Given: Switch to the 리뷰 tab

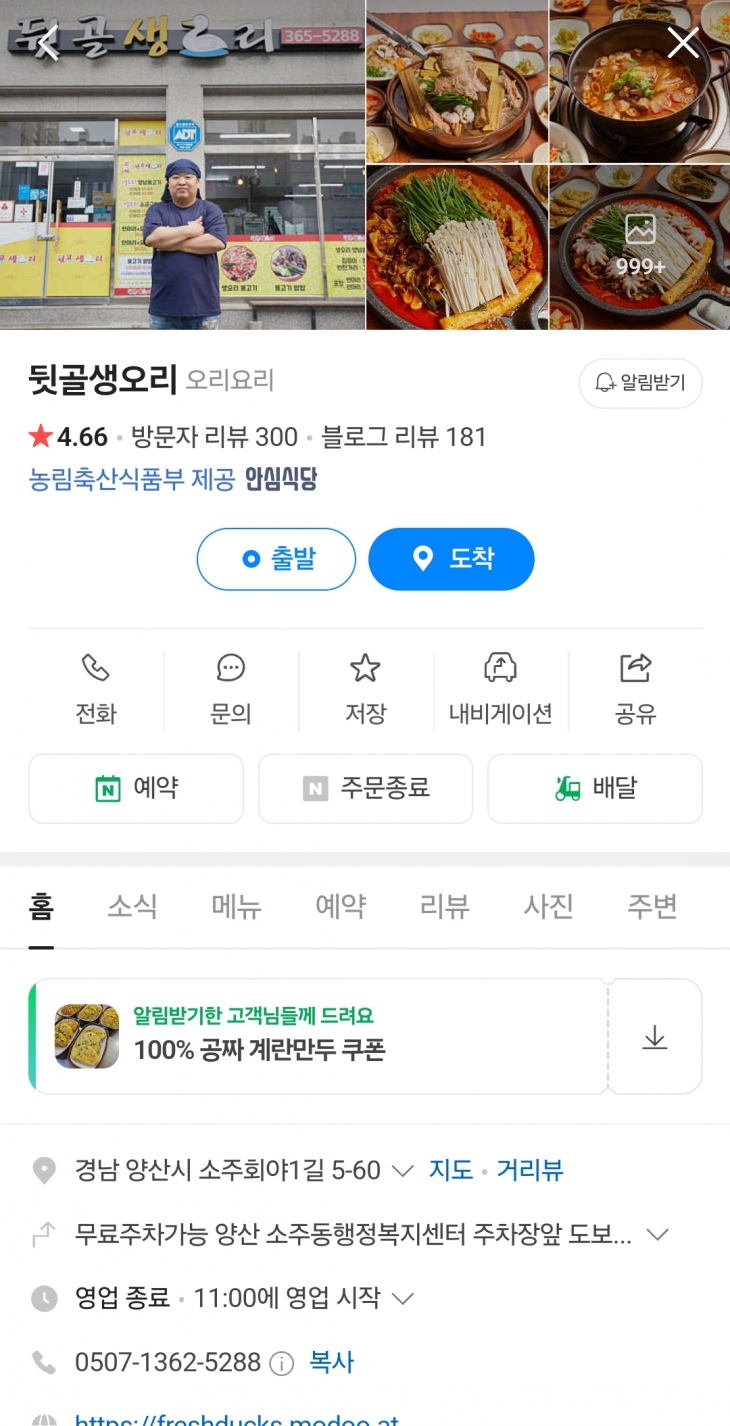Looking at the screenshot, I should tap(444, 907).
